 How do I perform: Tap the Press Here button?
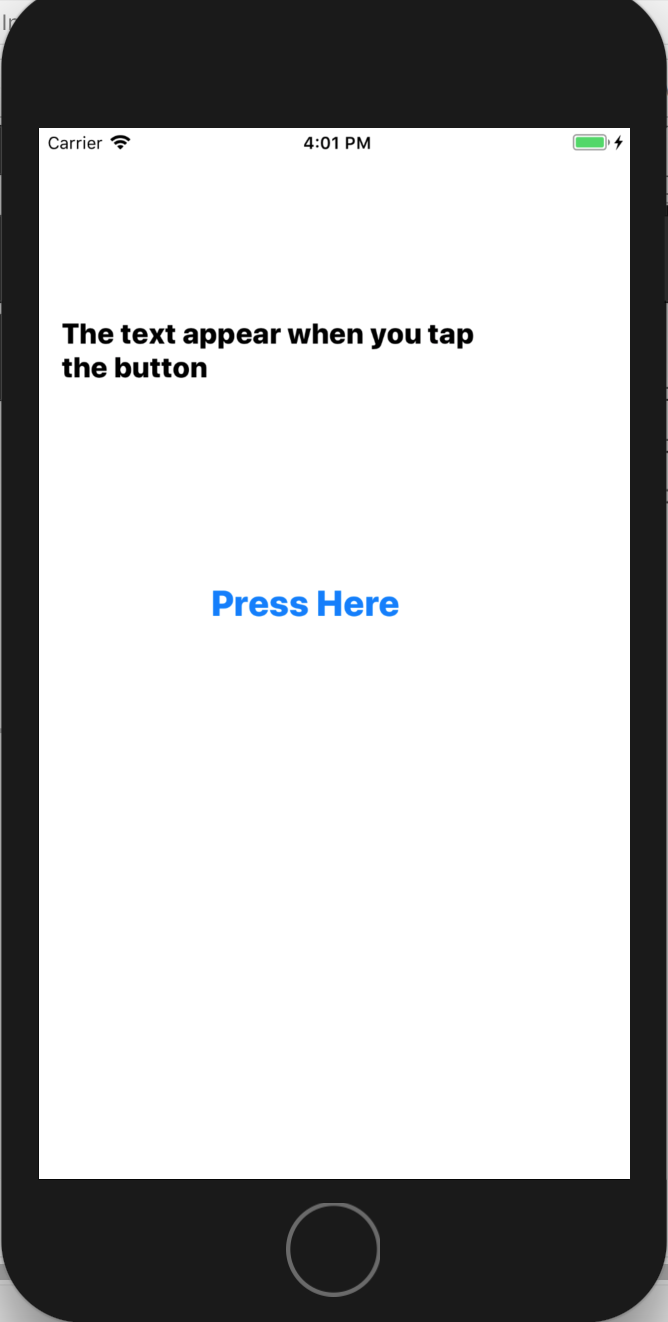point(305,604)
